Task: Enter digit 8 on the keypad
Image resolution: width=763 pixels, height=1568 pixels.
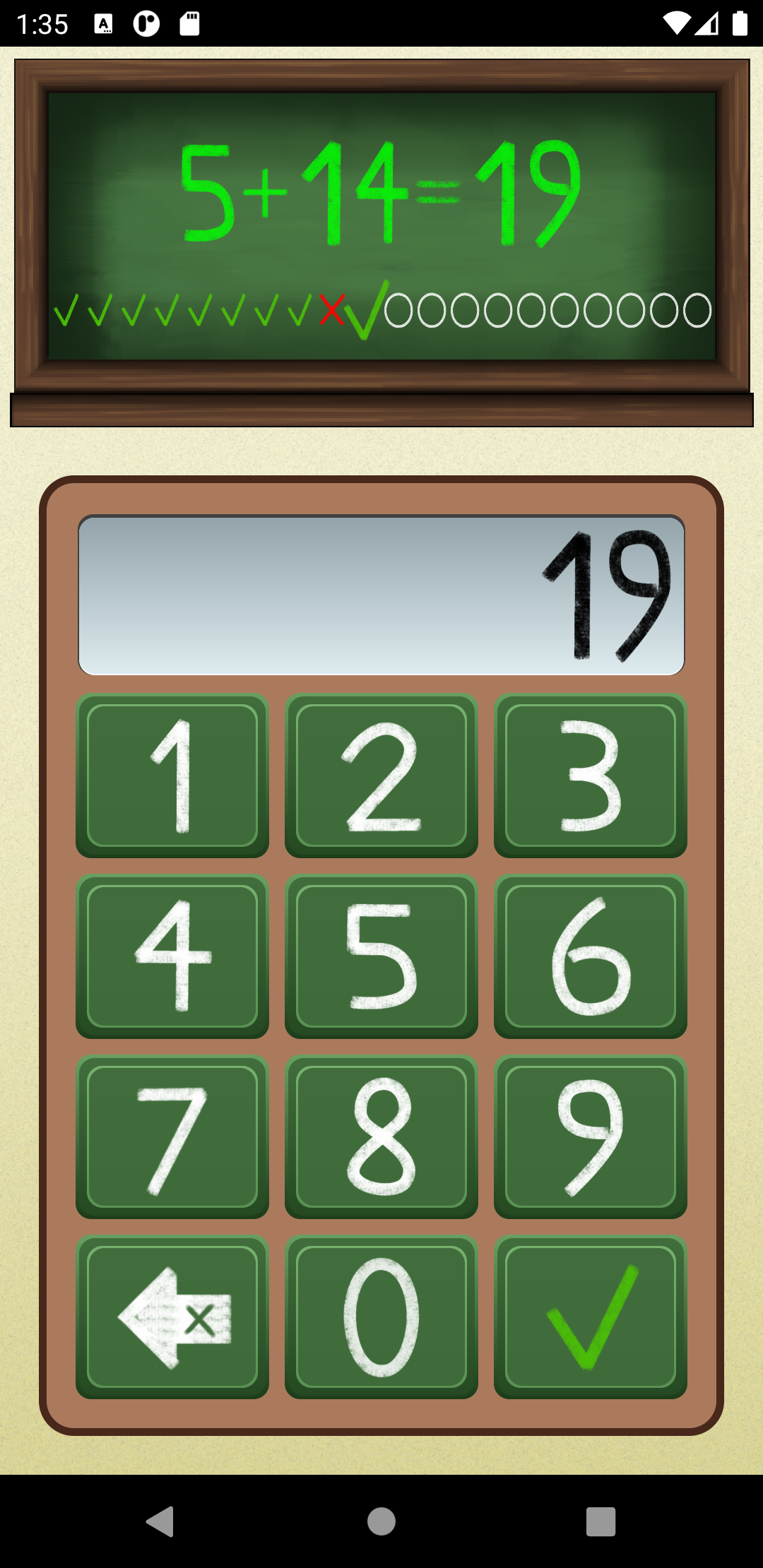Action: coord(381,1137)
